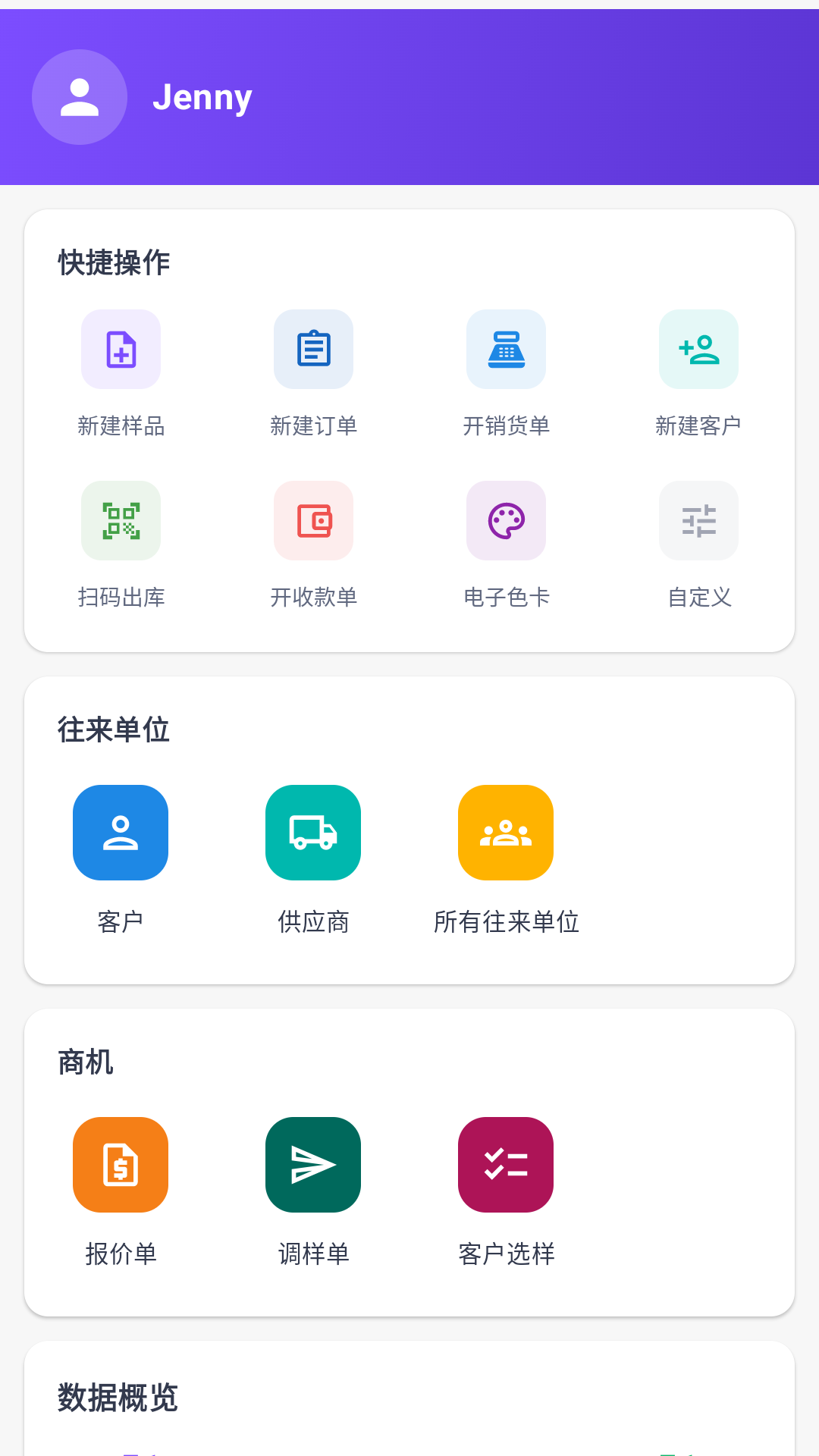Open the 客户 customer person icon
The image size is (819, 1456).
(120, 832)
